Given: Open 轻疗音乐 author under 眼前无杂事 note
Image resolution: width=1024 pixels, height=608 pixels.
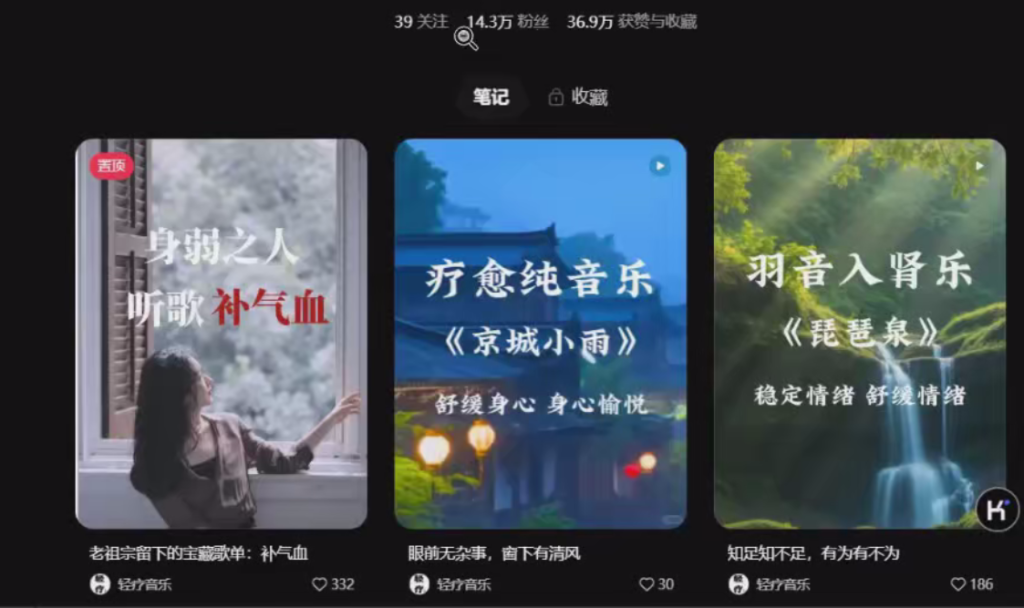Looking at the screenshot, I should click(x=451, y=584).
